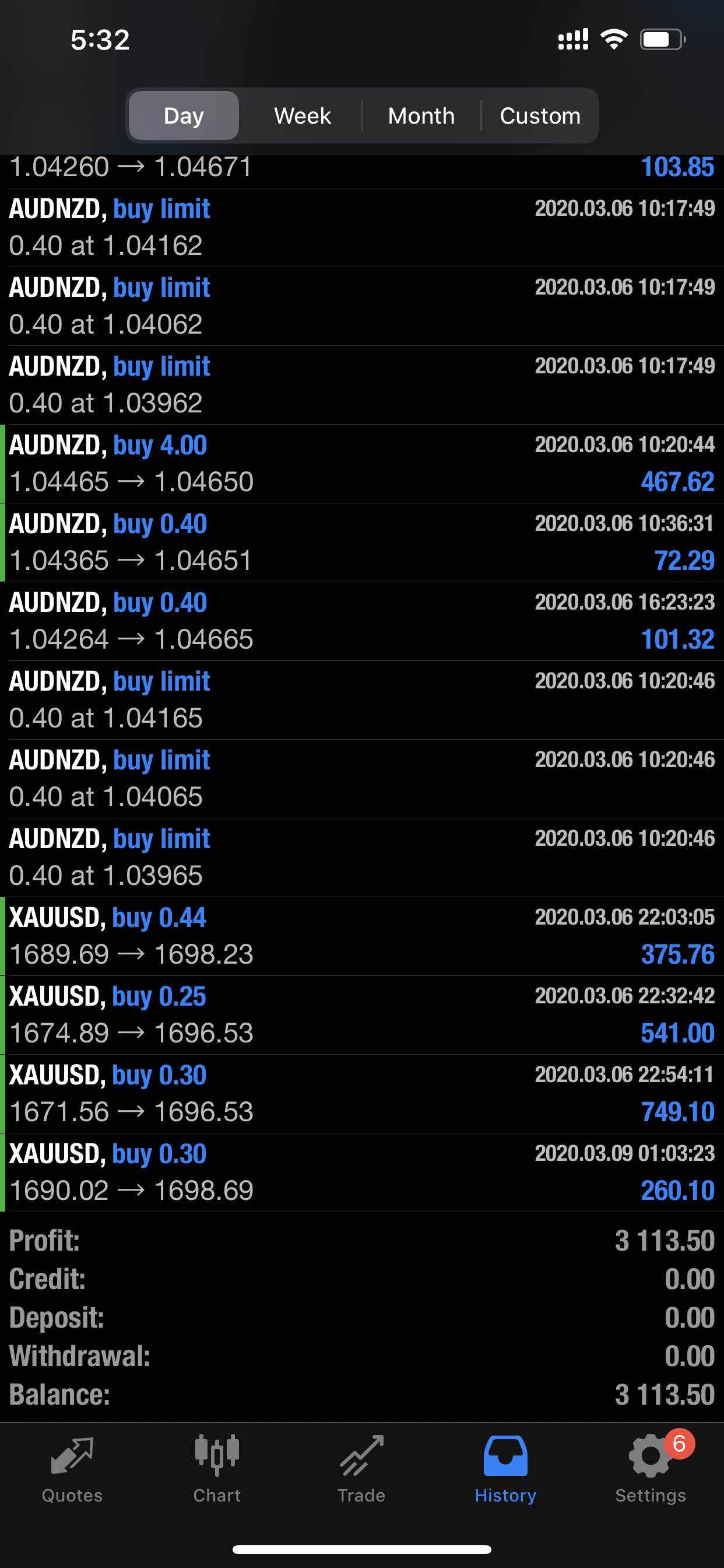Open the AUDNZD buy limit at 1.03965
Viewport: 724px width, 1568px height.
(x=362, y=857)
